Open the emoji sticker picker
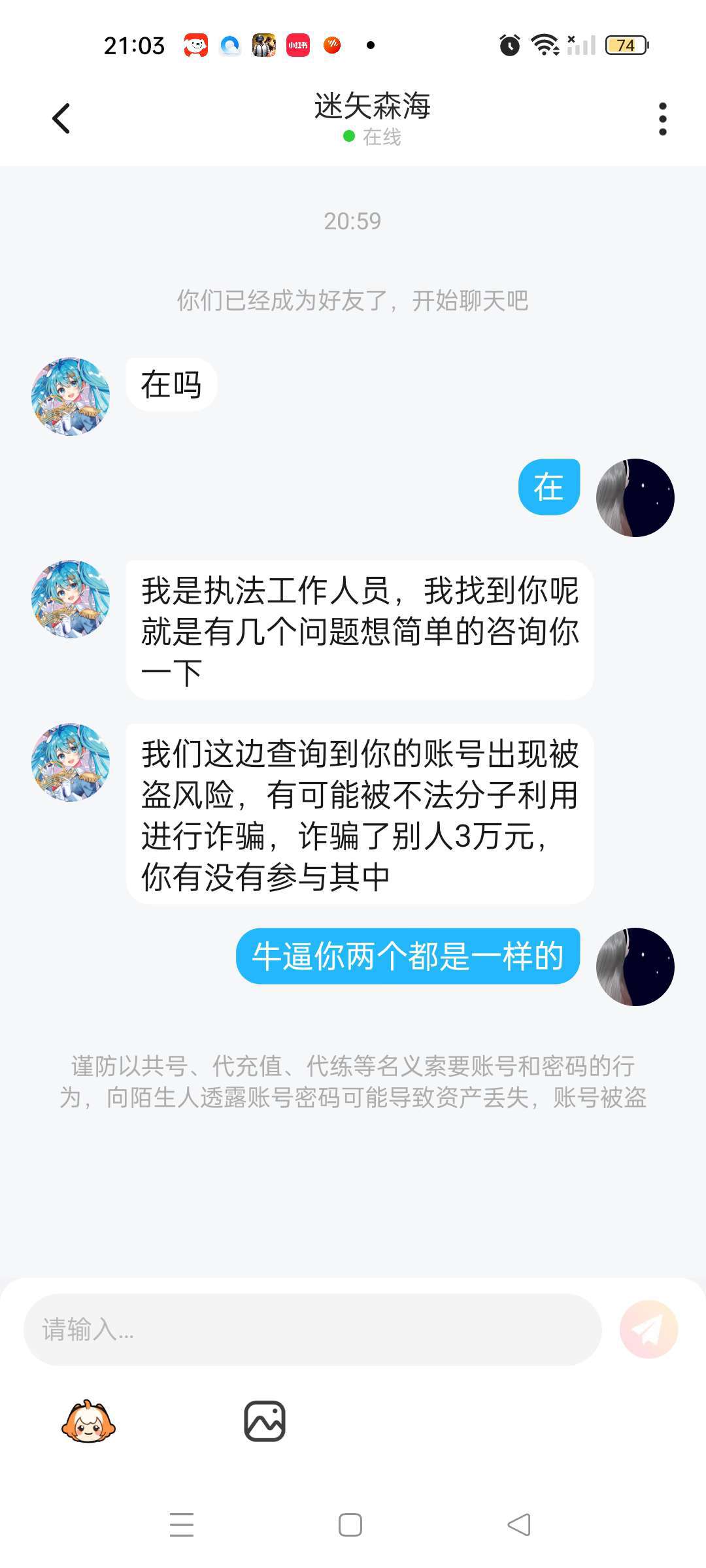The image size is (706, 1568). (88, 1421)
